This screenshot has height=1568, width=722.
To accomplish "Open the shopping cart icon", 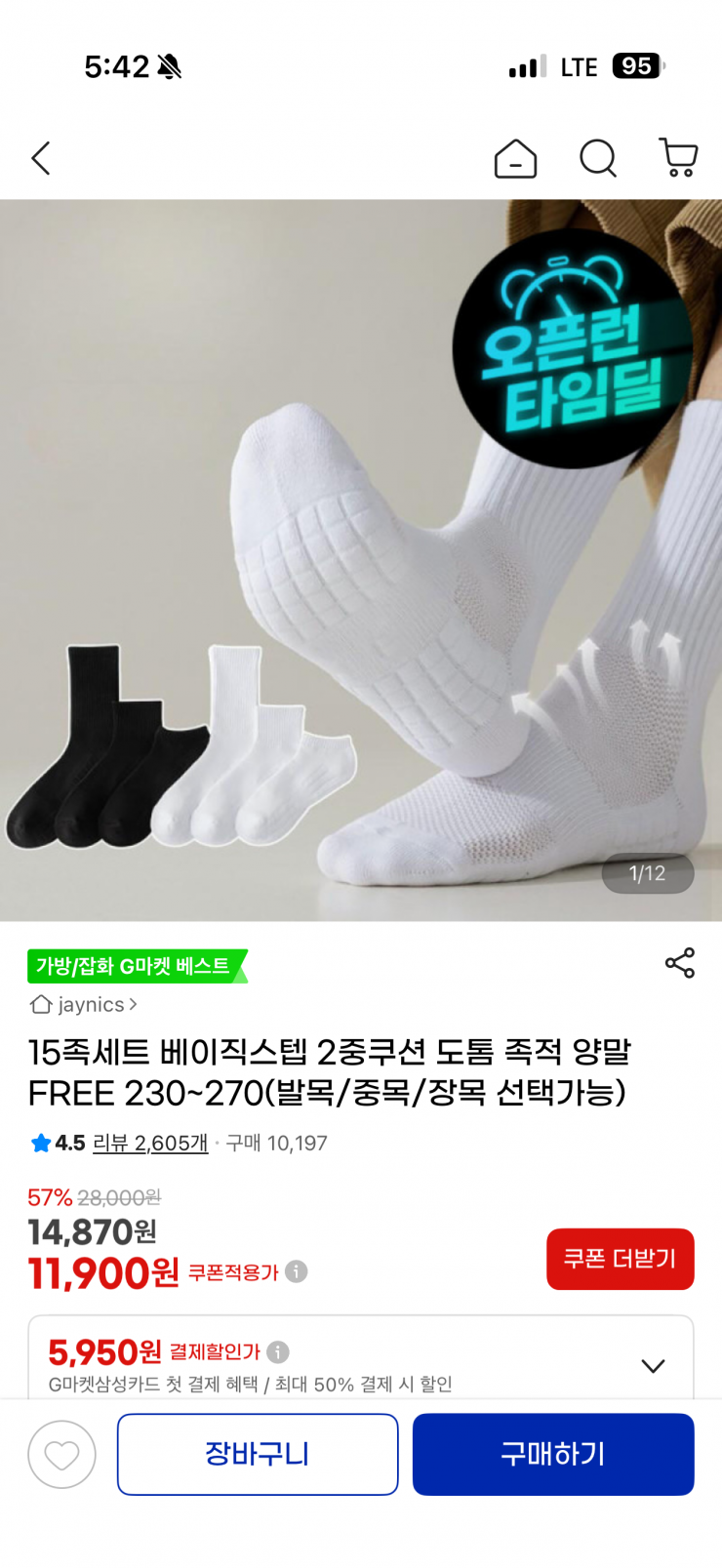I will pyautogui.click(x=678, y=158).
